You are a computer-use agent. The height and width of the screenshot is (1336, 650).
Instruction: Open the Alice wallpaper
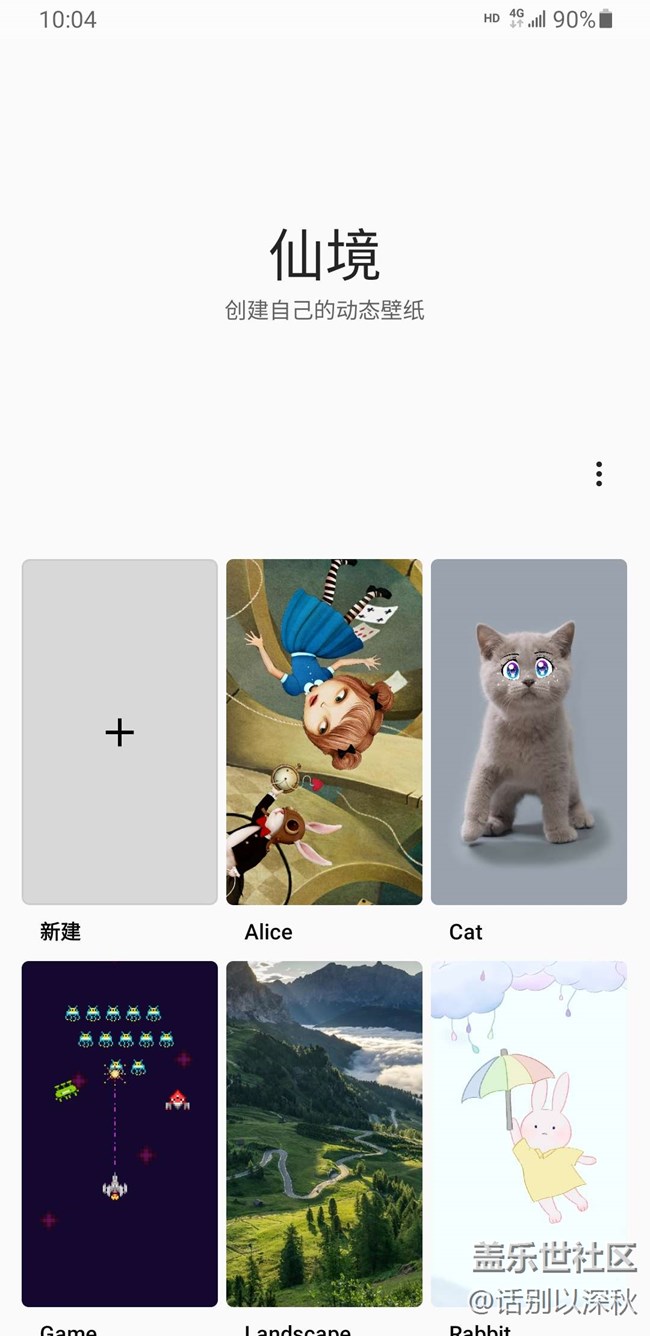[x=324, y=732]
